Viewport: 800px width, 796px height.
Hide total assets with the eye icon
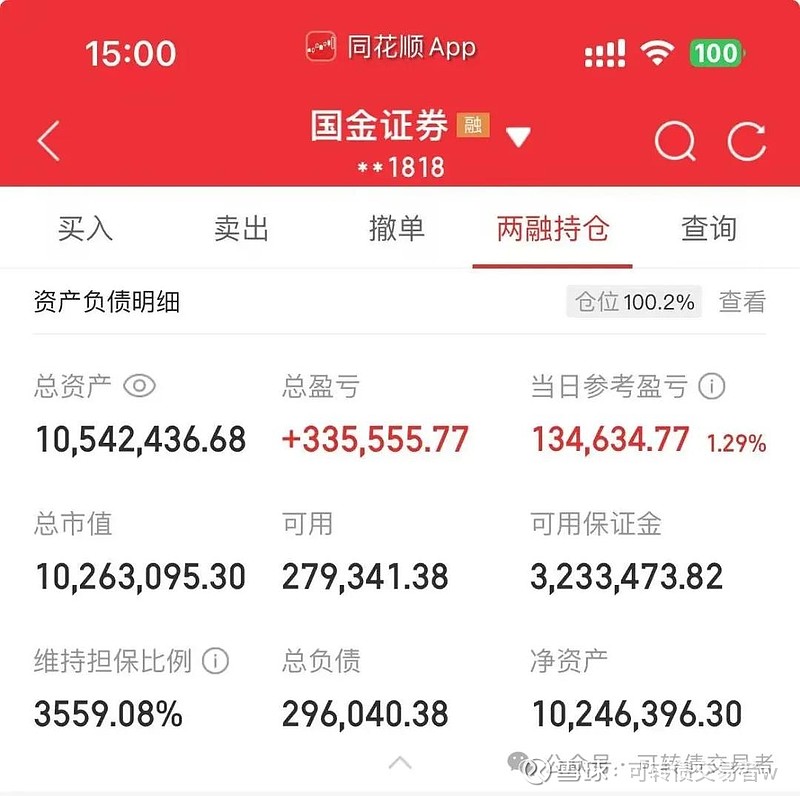click(x=139, y=386)
